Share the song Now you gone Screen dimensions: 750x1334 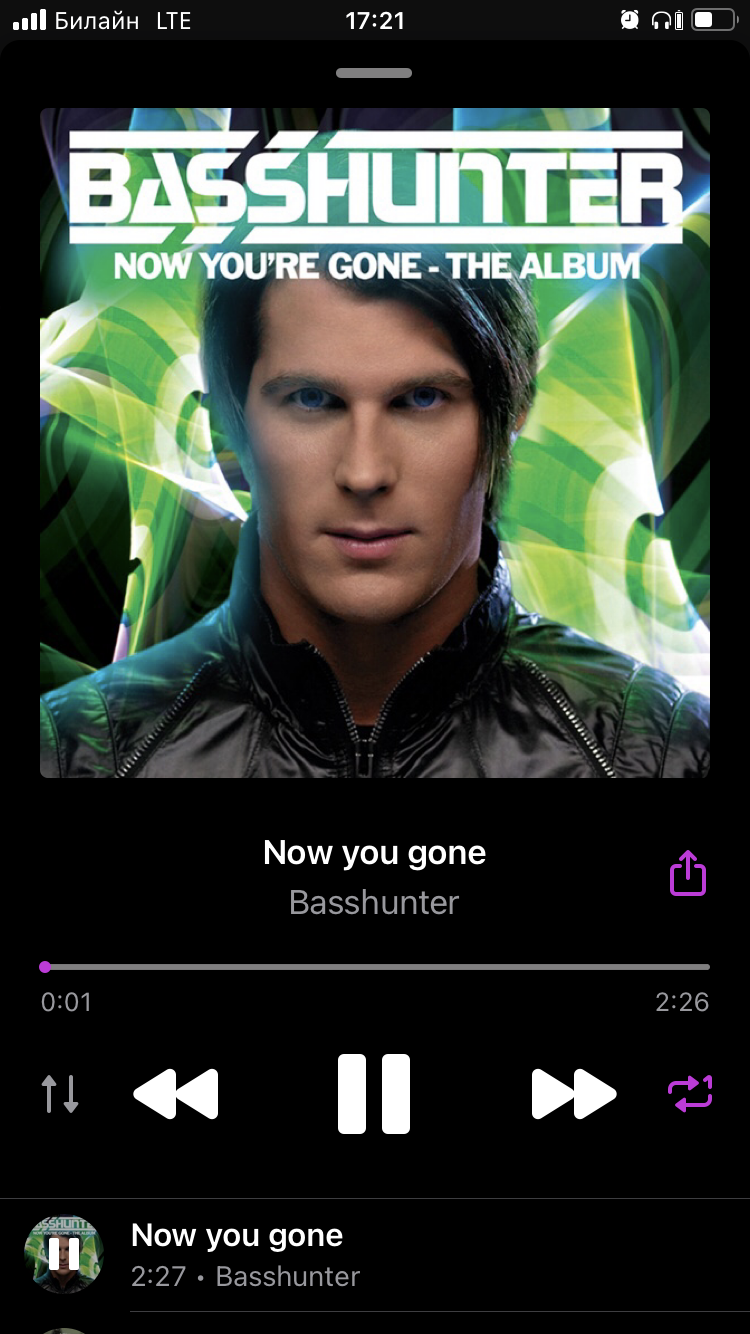coord(688,873)
